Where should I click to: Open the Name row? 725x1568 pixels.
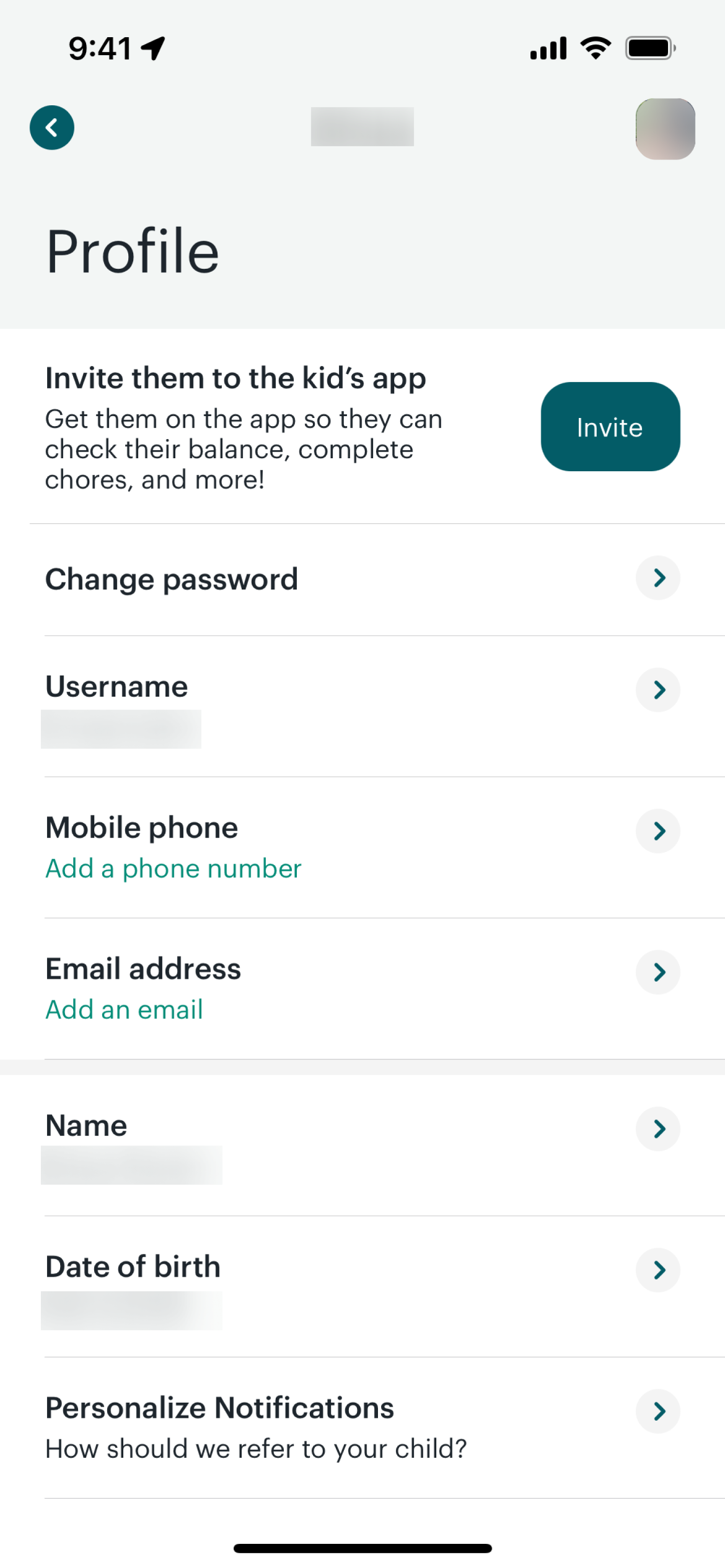[362, 1146]
